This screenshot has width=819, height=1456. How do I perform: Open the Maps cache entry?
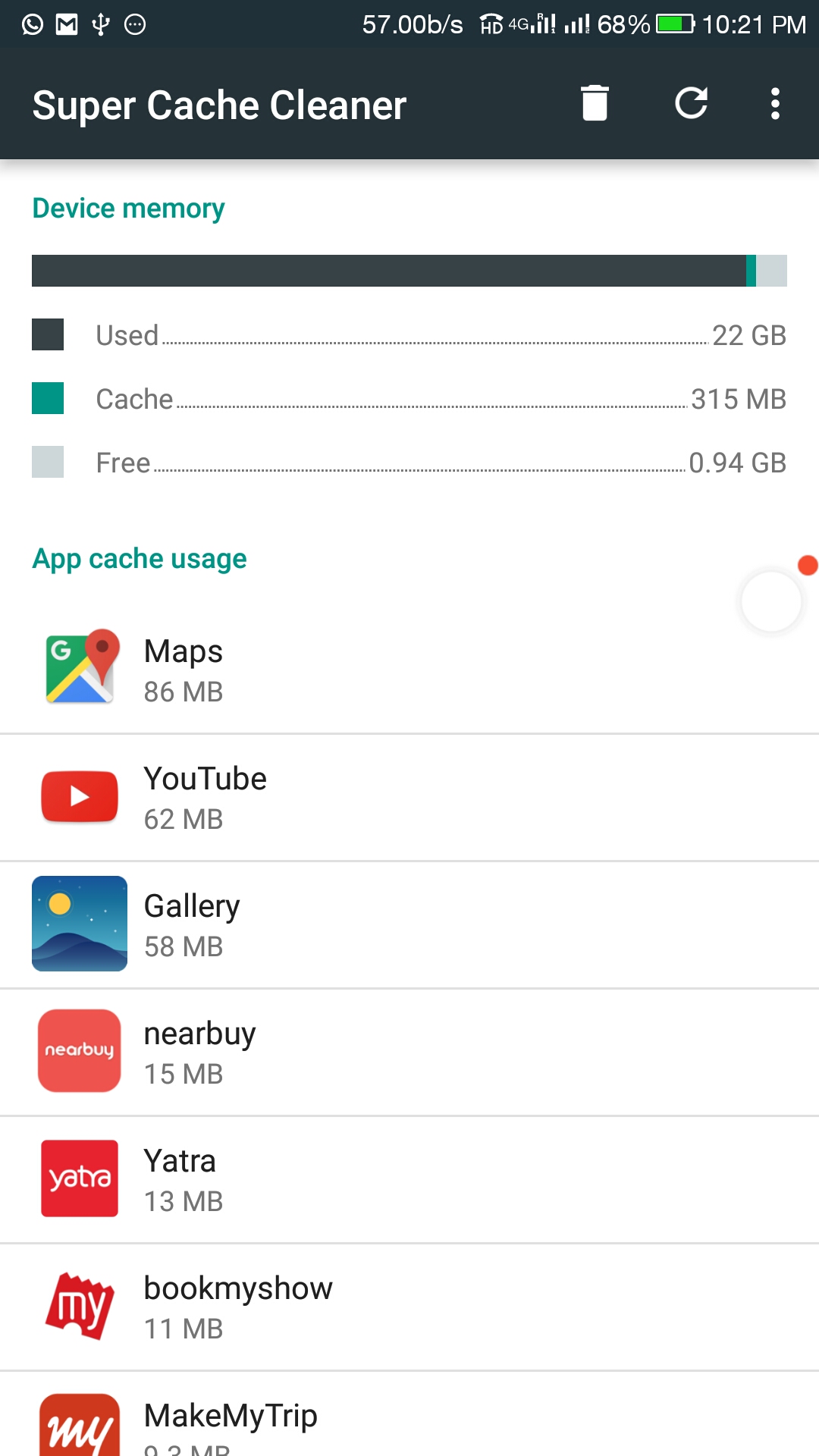click(303, 668)
